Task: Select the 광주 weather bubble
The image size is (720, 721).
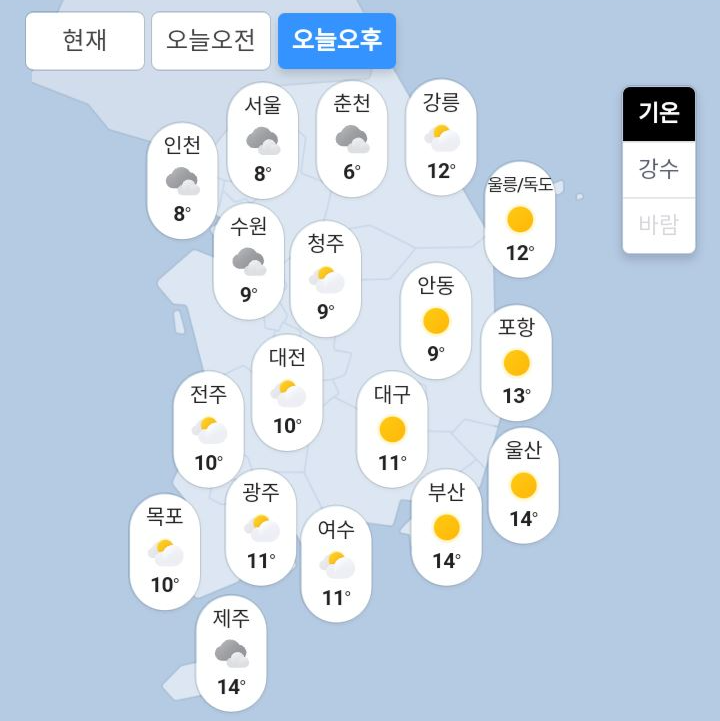Action: click(x=261, y=526)
